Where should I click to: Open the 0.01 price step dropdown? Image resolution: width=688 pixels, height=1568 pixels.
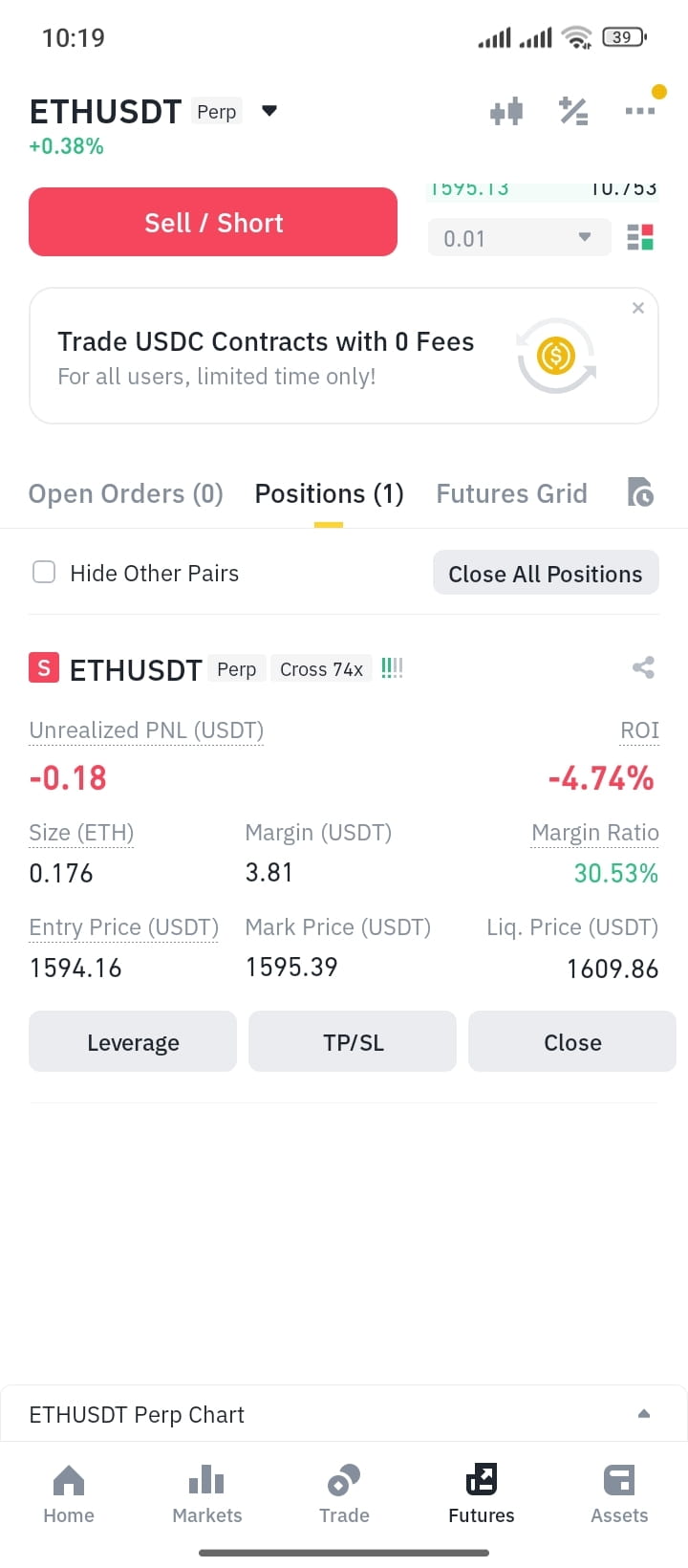(x=519, y=238)
